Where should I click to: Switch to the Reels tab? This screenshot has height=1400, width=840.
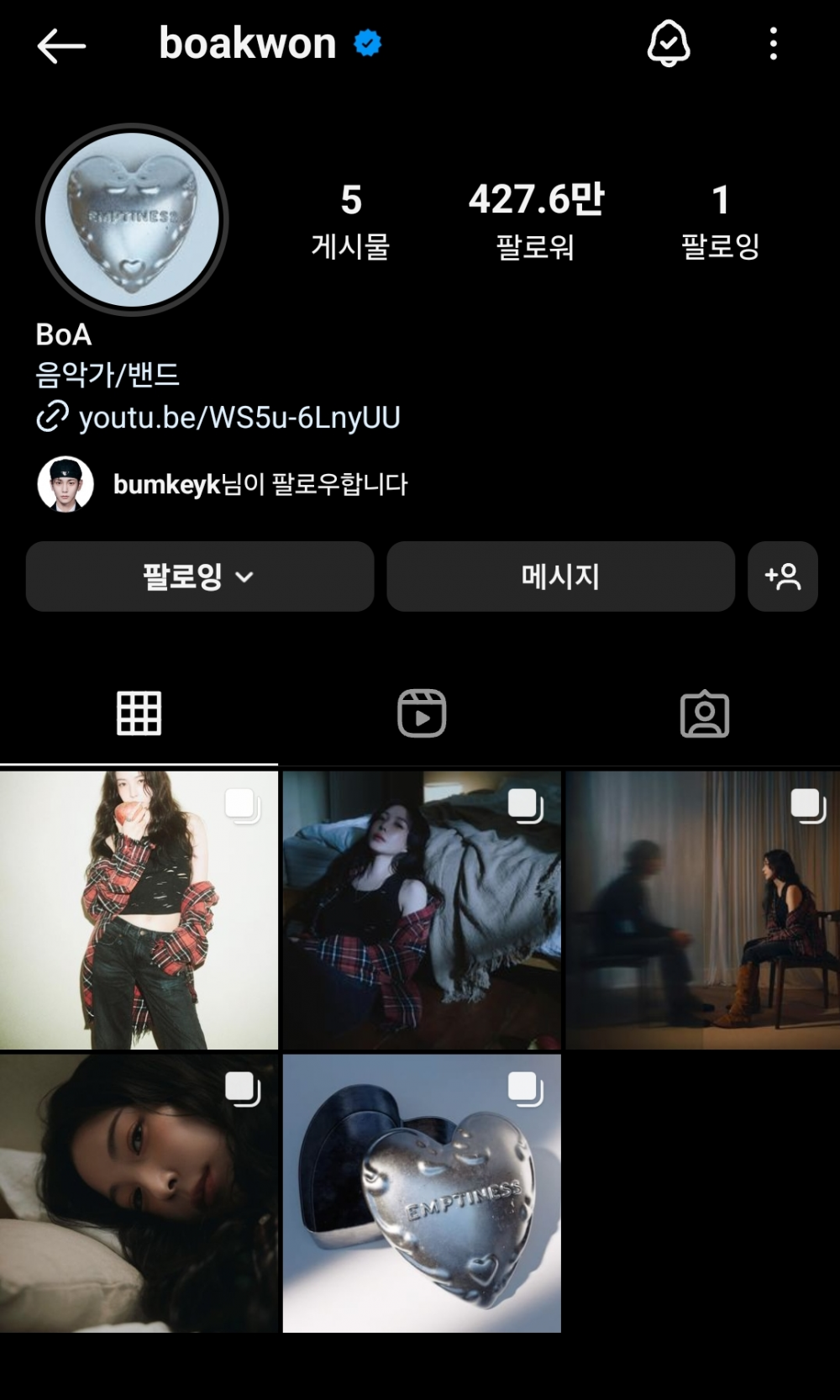(422, 714)
